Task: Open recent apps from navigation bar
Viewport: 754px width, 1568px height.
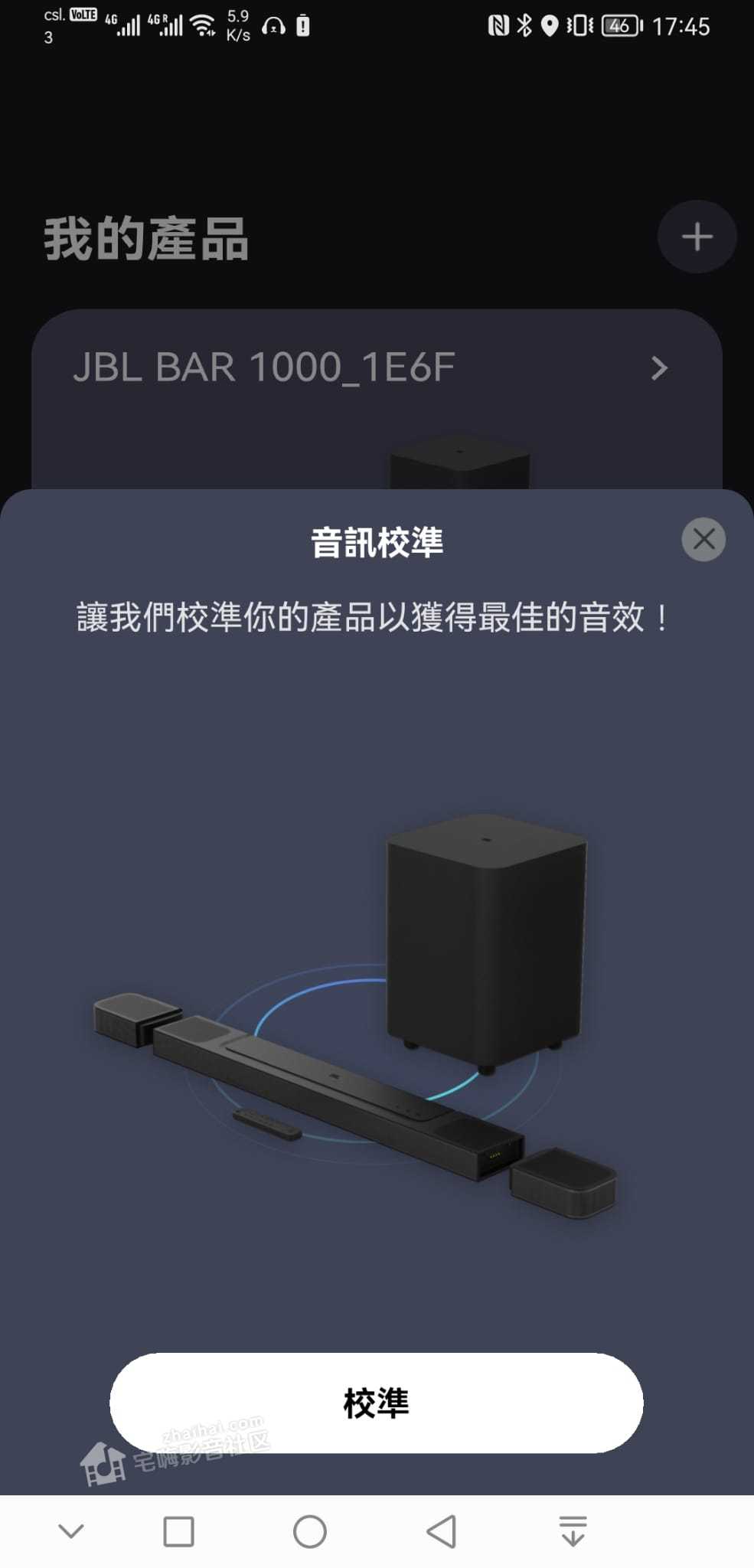Action: 178,1531
